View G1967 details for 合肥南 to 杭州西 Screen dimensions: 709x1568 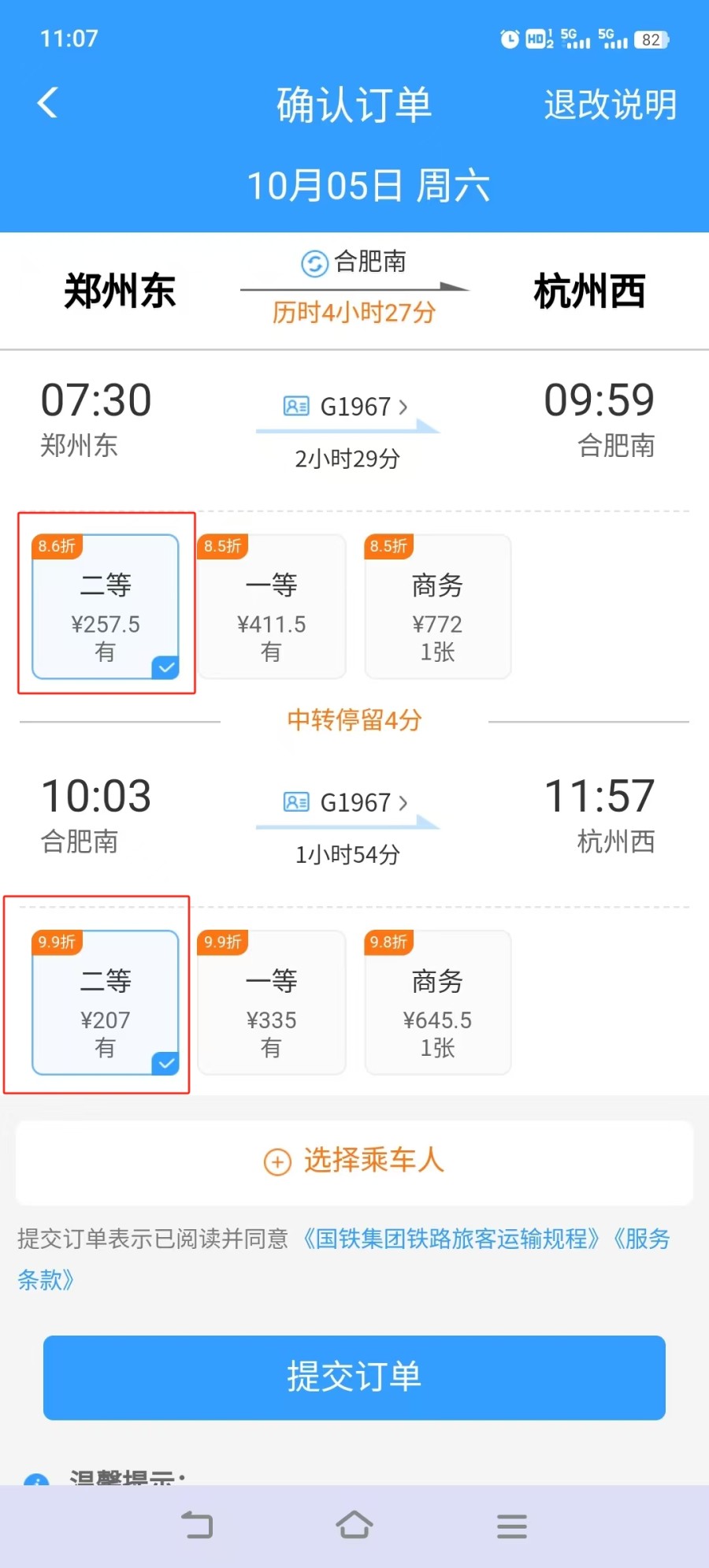[347, 802]
